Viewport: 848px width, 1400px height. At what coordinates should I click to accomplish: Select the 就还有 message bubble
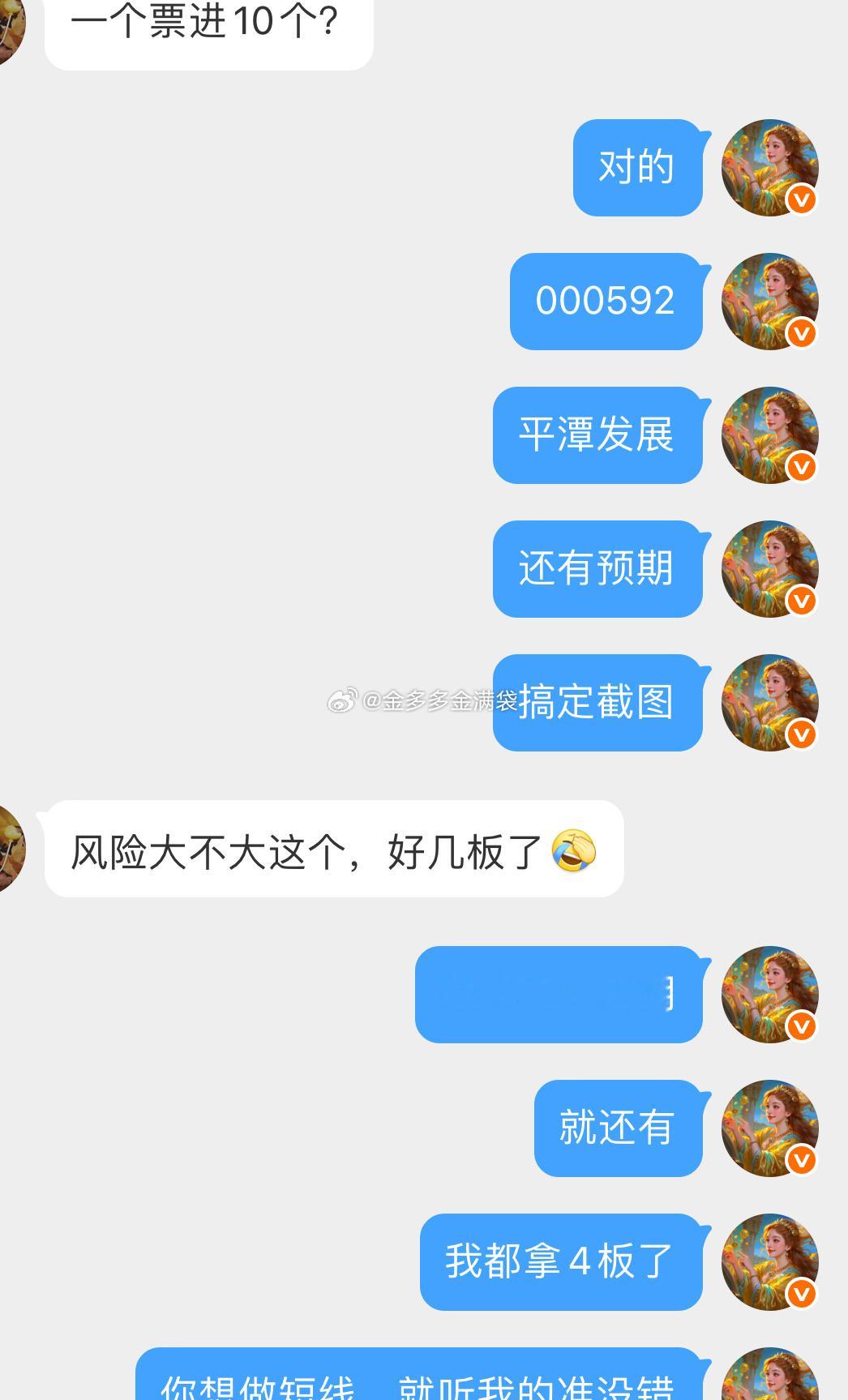click(619, 1129)
